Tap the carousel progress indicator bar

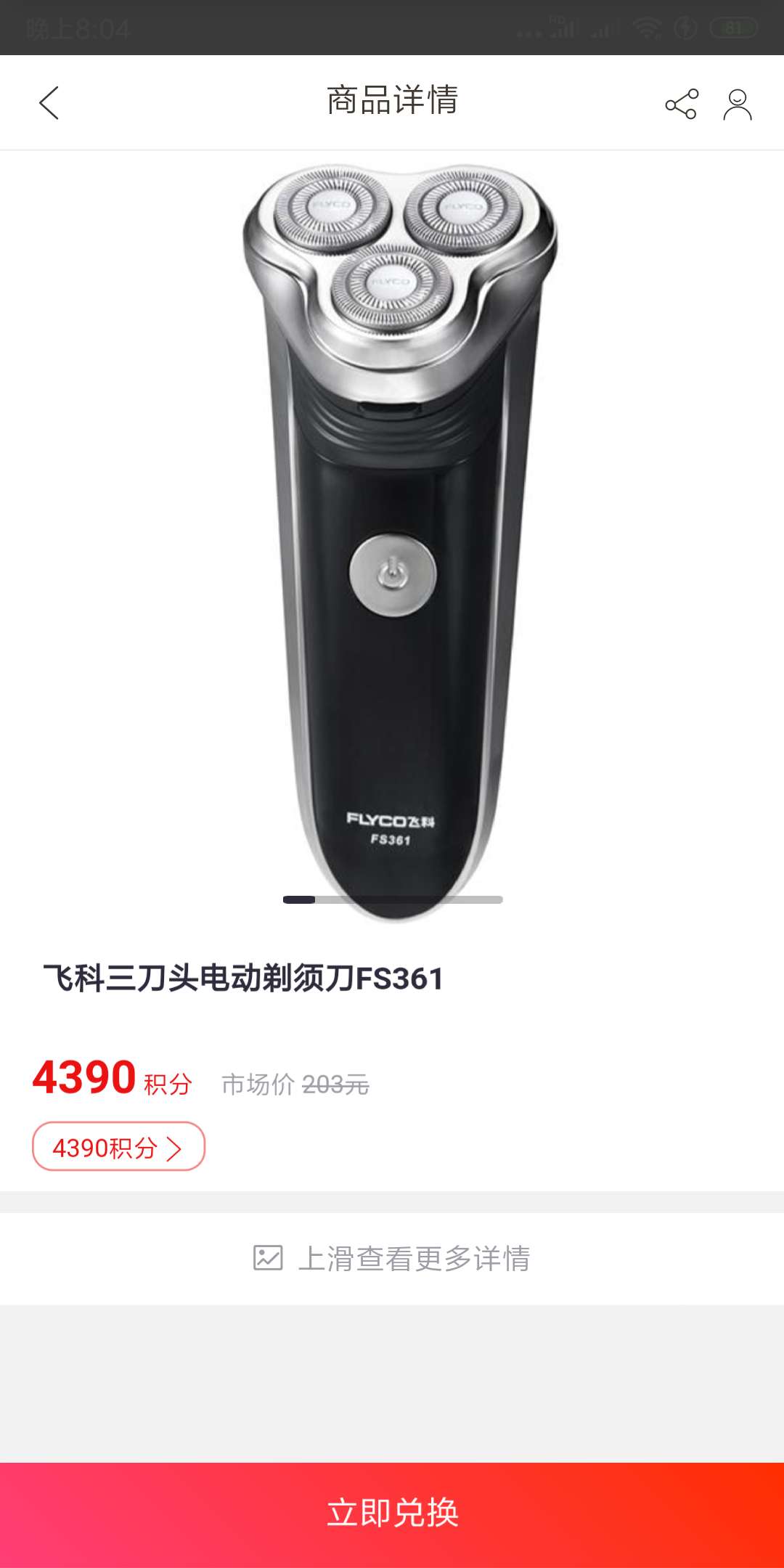click(392, 897)
